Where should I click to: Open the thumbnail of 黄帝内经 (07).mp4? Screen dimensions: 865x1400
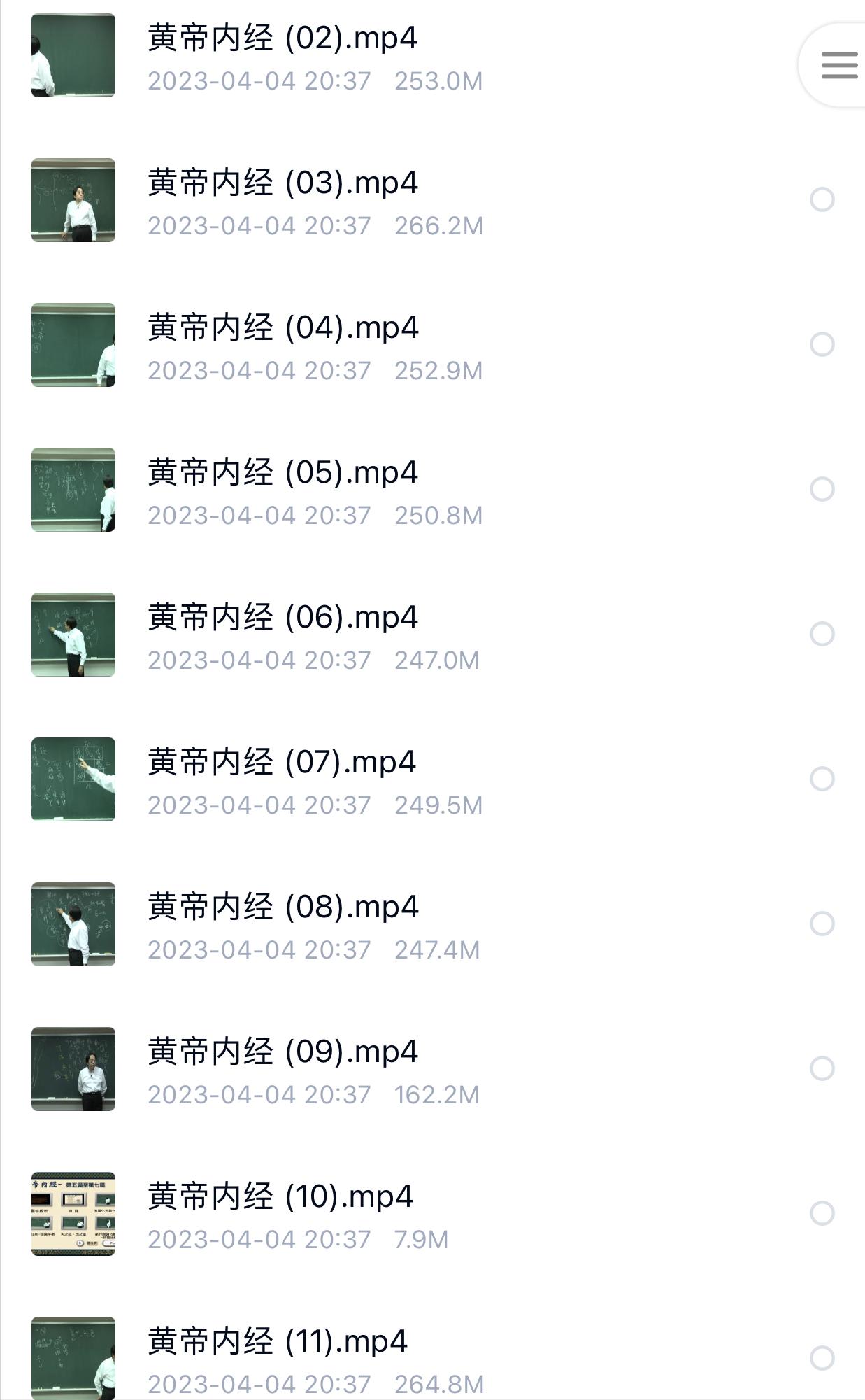point(74,777)
